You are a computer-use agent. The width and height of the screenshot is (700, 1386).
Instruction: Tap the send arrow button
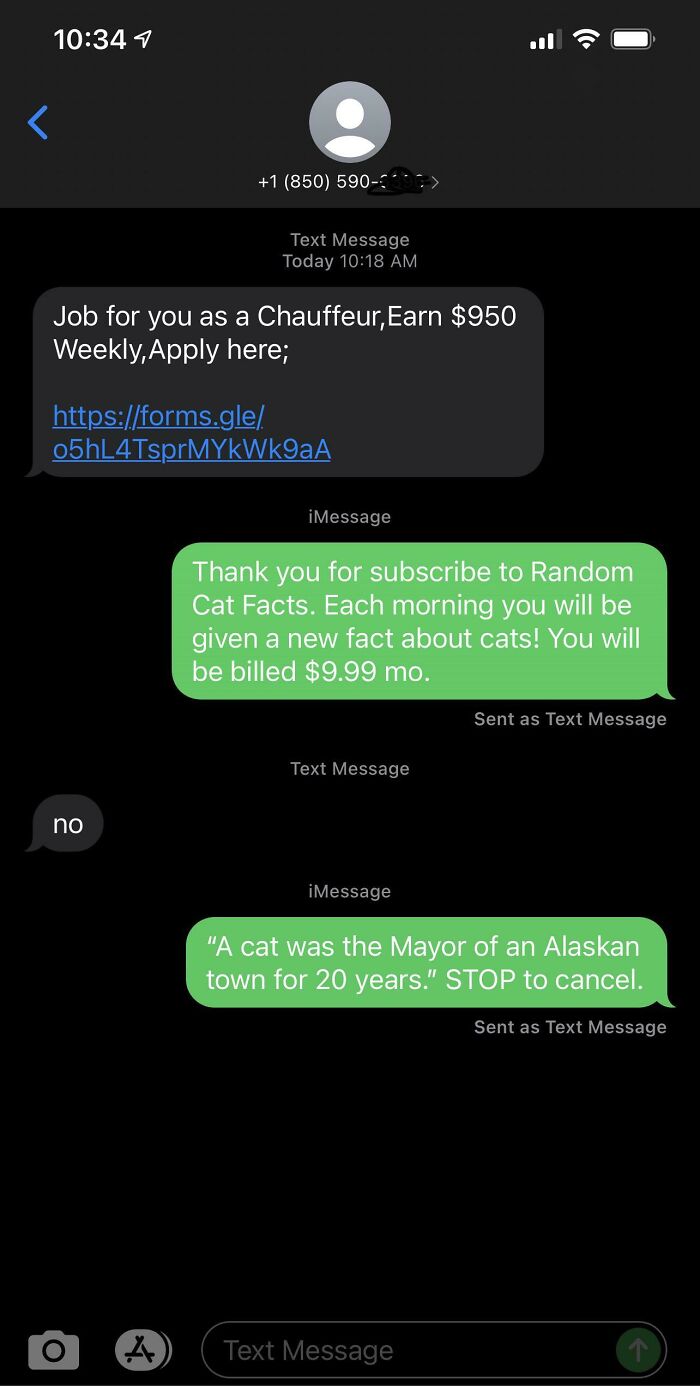point(638,1350)
